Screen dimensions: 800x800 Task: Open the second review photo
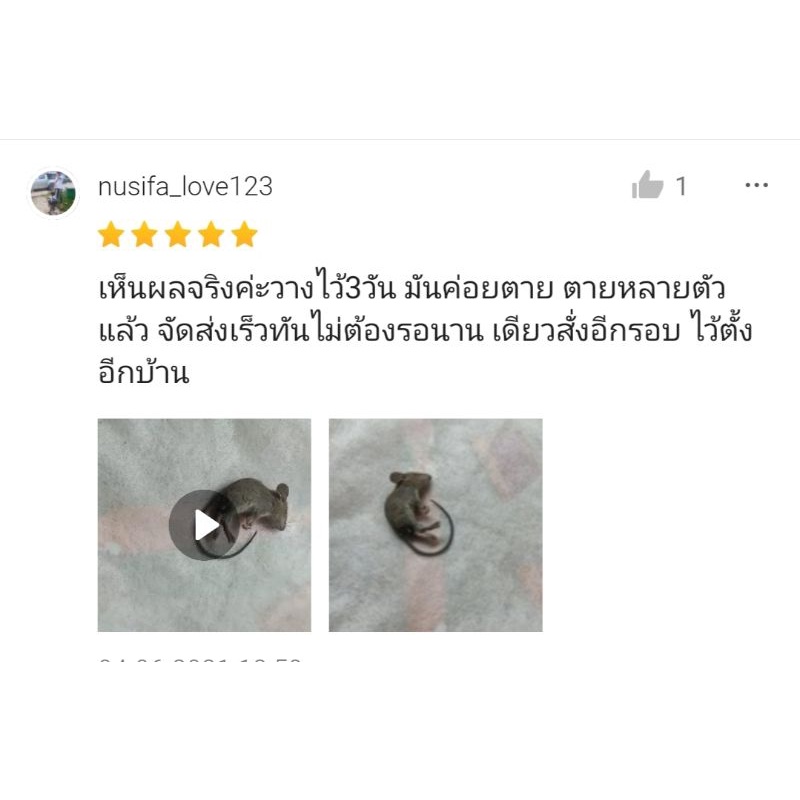pyautogui.click(x=435, y=525)
